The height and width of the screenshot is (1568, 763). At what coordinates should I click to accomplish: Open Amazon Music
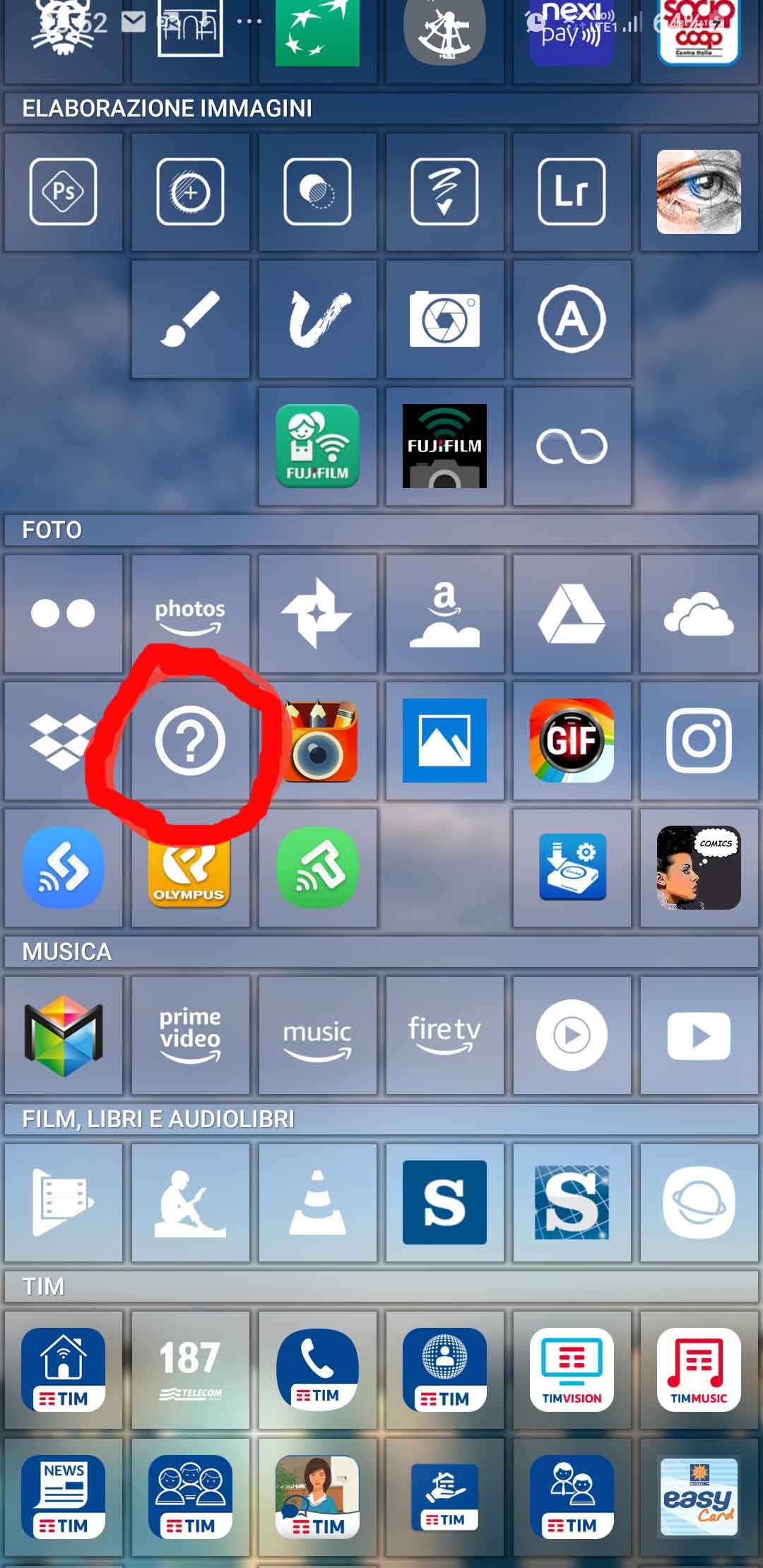pos(317,1035)
